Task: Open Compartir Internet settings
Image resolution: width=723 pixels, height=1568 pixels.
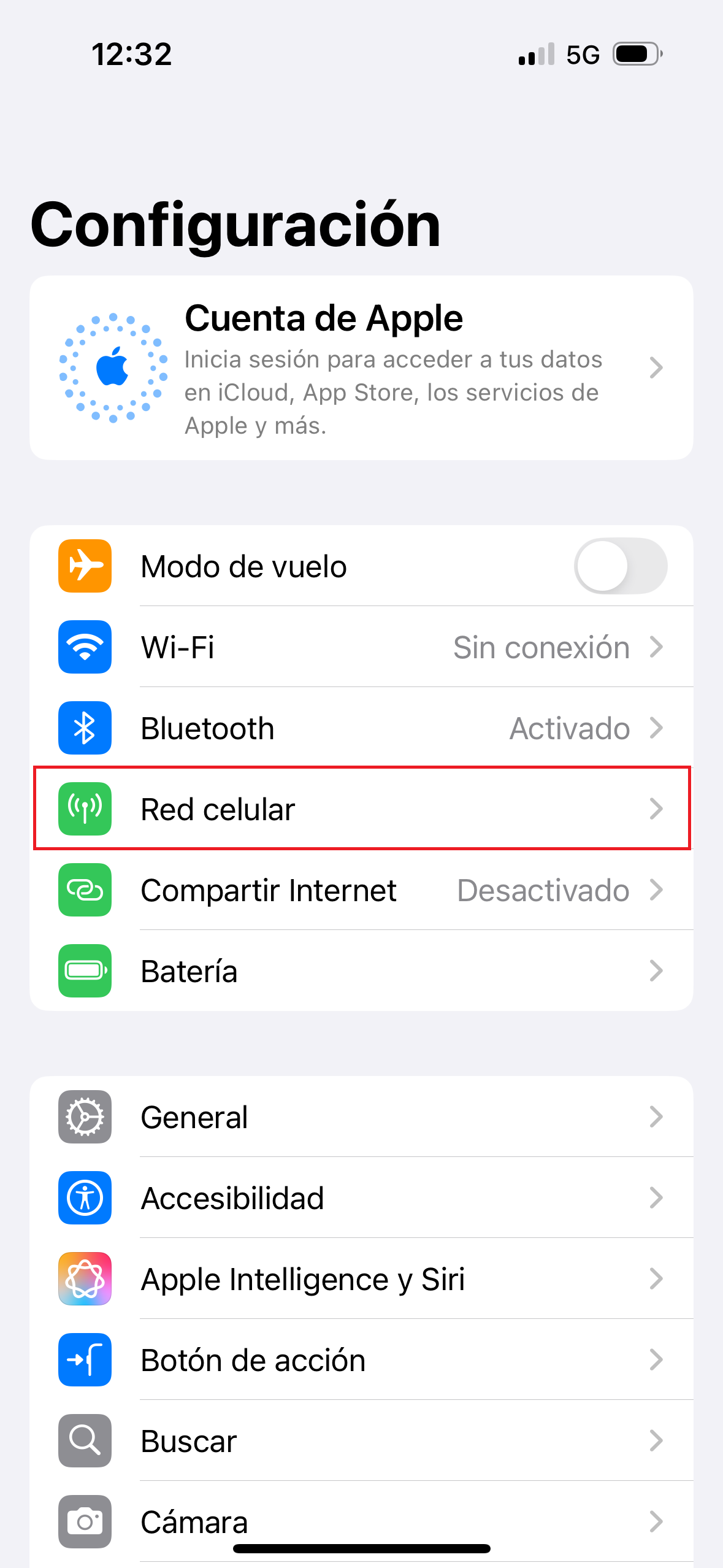Action: tap(361, 890)
